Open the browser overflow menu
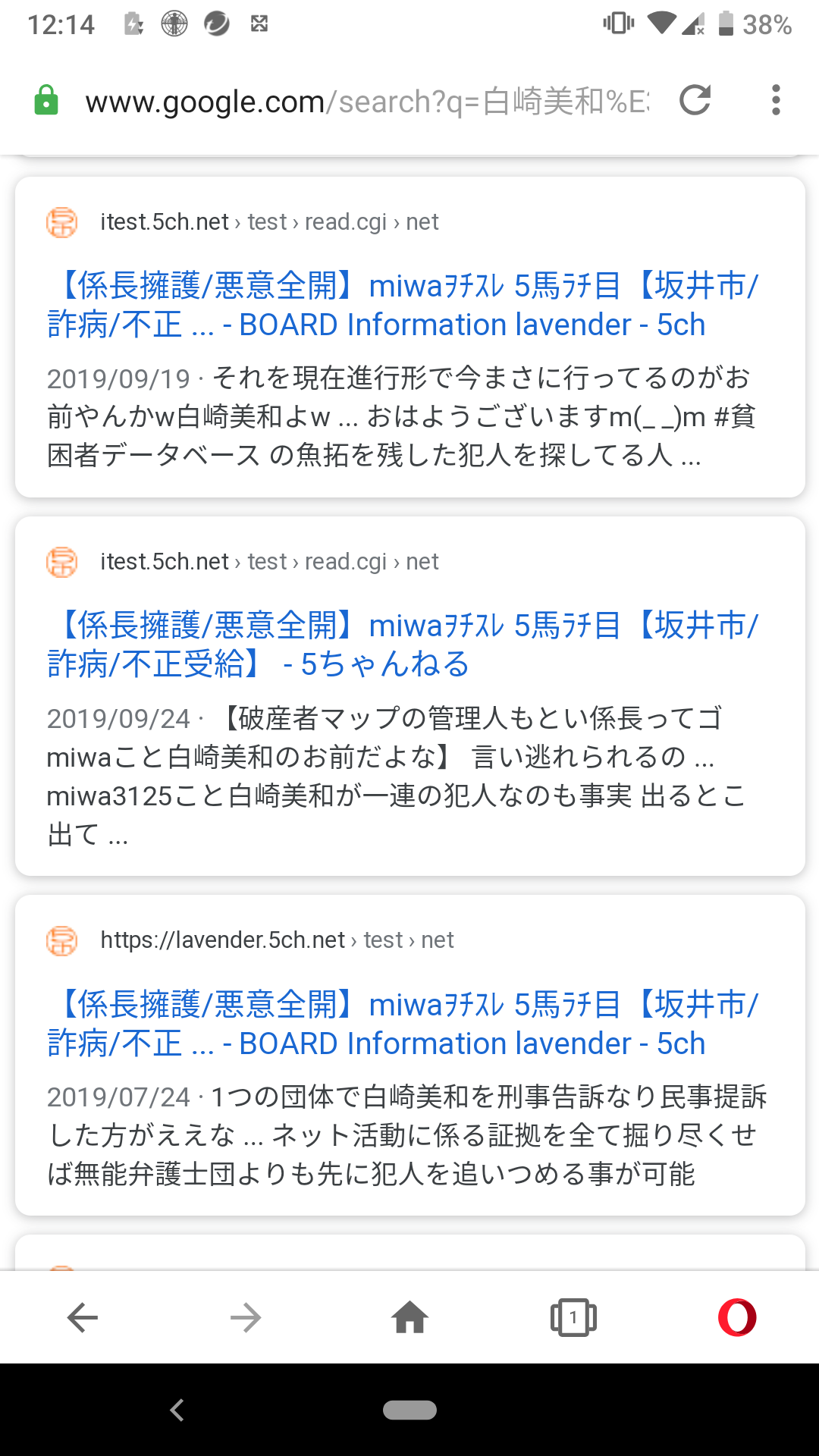Image resolution: width=819 pixels, height=1456 pixels. click(x=775, y=100)
